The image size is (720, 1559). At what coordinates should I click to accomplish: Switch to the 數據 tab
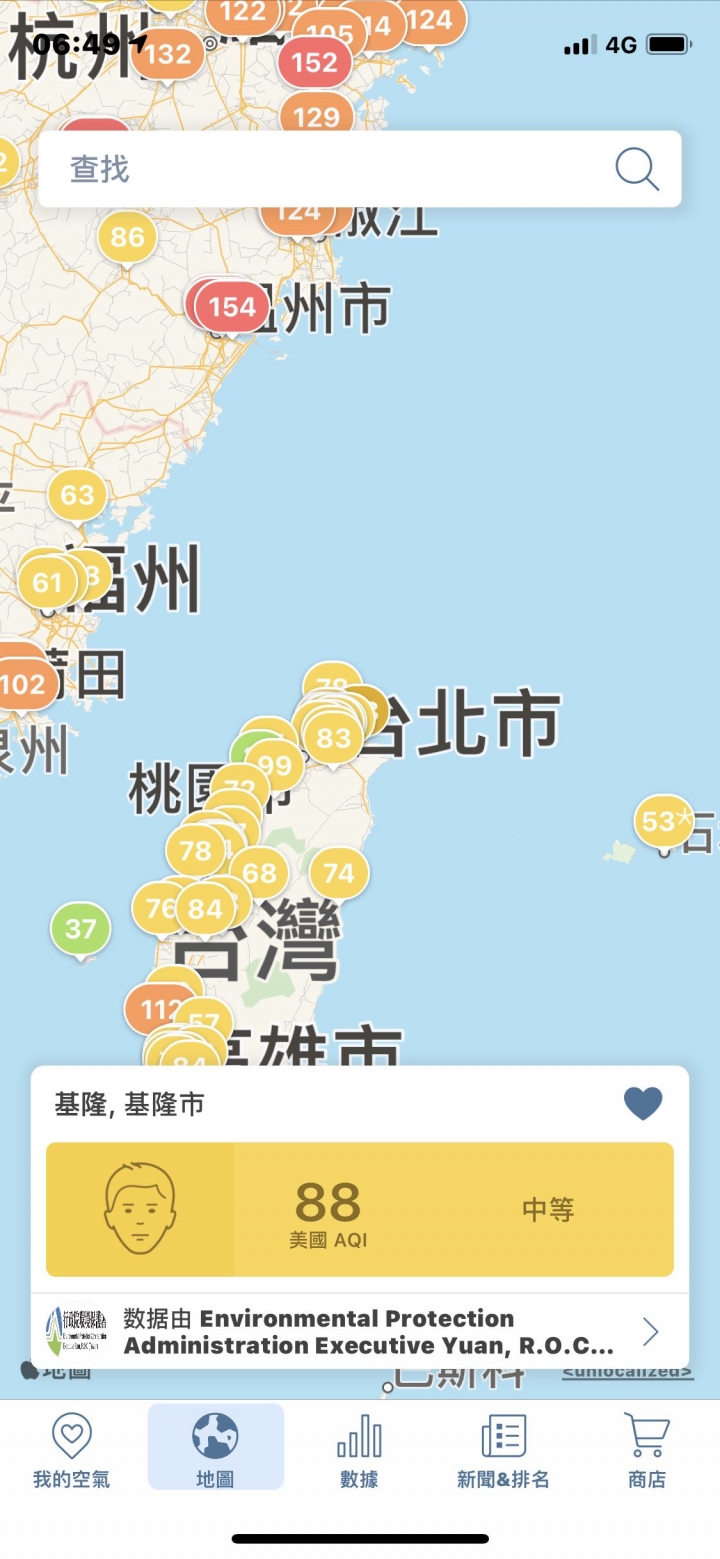pos(359,1450)
